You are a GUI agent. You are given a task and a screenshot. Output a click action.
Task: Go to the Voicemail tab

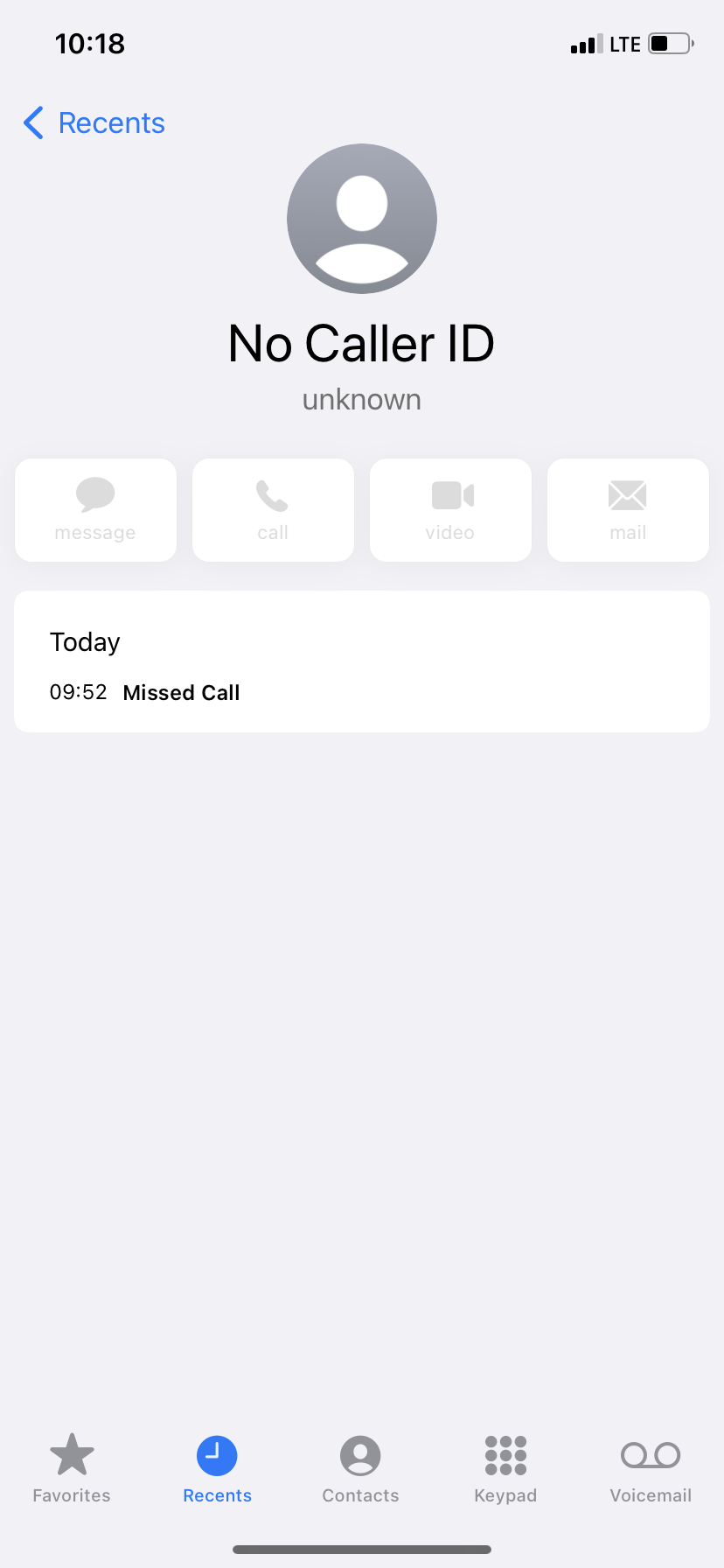(x=651, y=1469)
